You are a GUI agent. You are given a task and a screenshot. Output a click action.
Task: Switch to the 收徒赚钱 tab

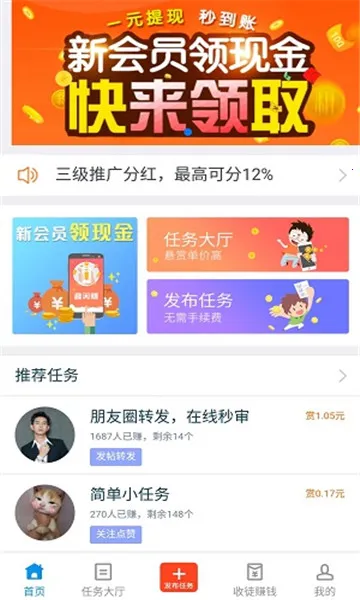pyautogui.click(x=254, y=579)
